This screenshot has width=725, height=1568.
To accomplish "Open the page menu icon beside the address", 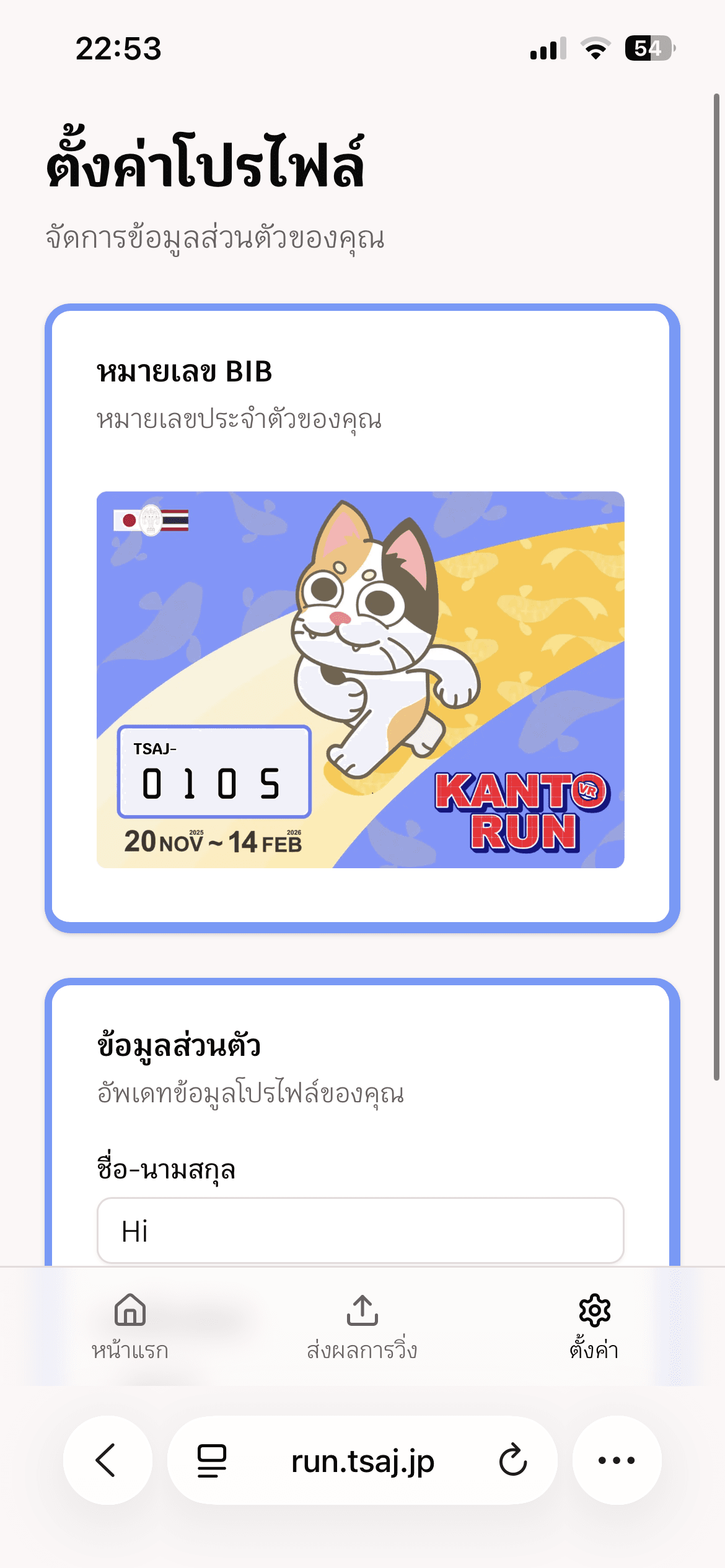I will [x=212, y=1460].
